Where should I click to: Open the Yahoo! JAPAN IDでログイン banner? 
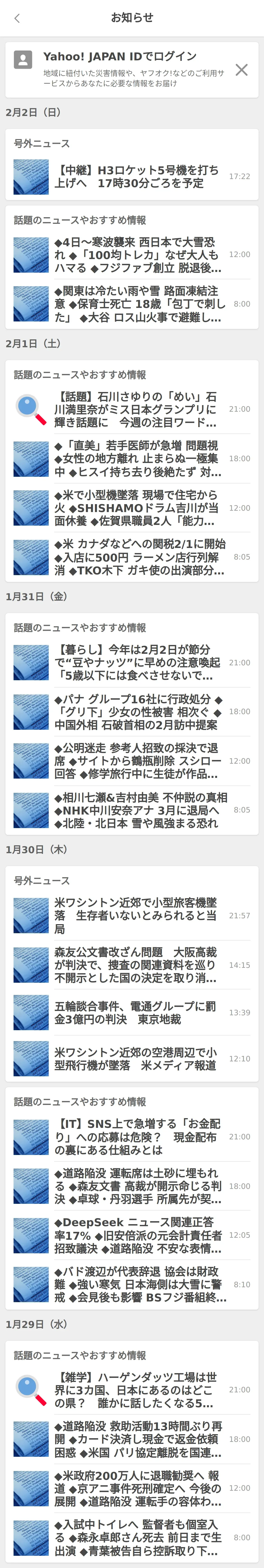[x=121, y=69]
